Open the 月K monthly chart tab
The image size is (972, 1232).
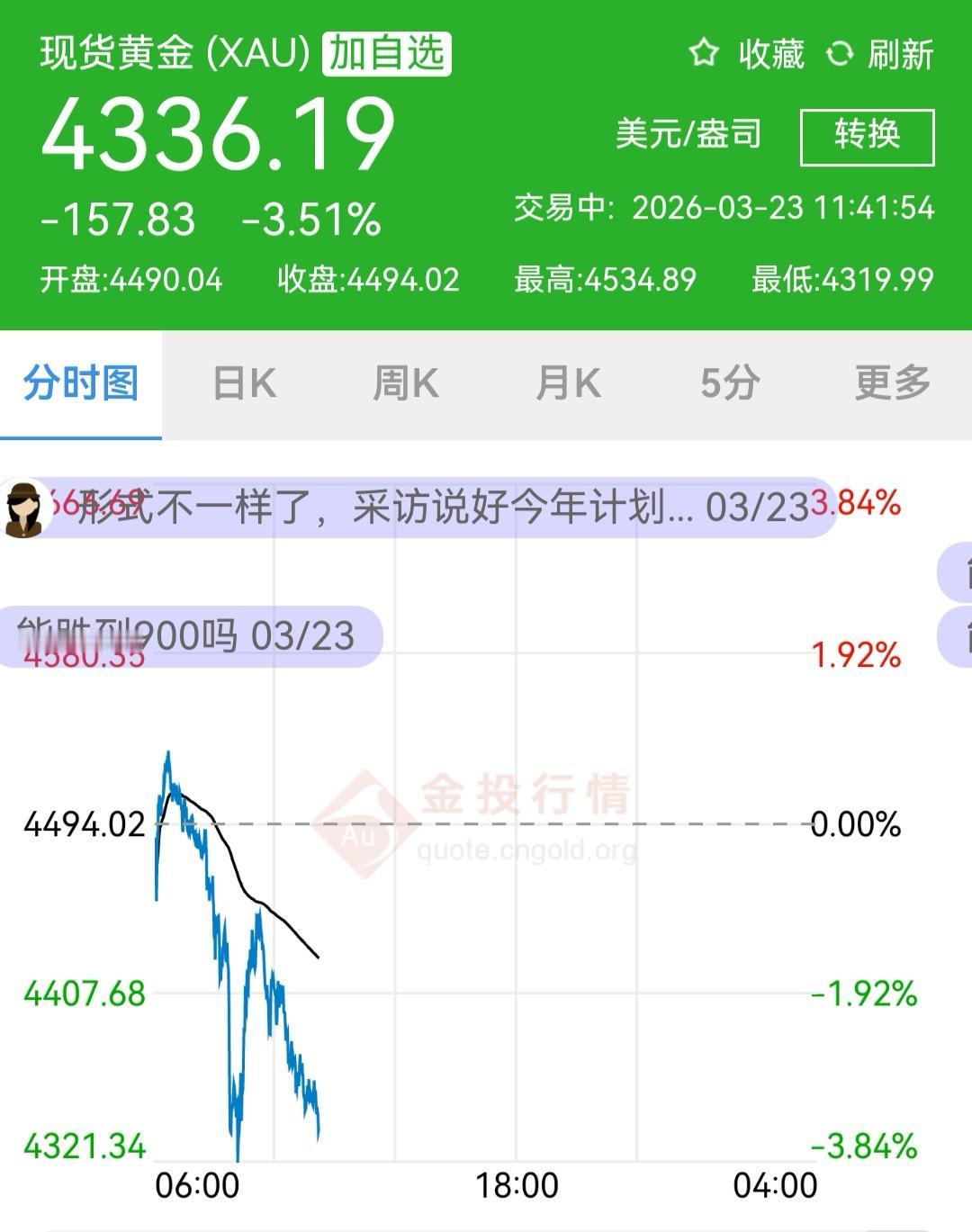[x=567, y=382]
